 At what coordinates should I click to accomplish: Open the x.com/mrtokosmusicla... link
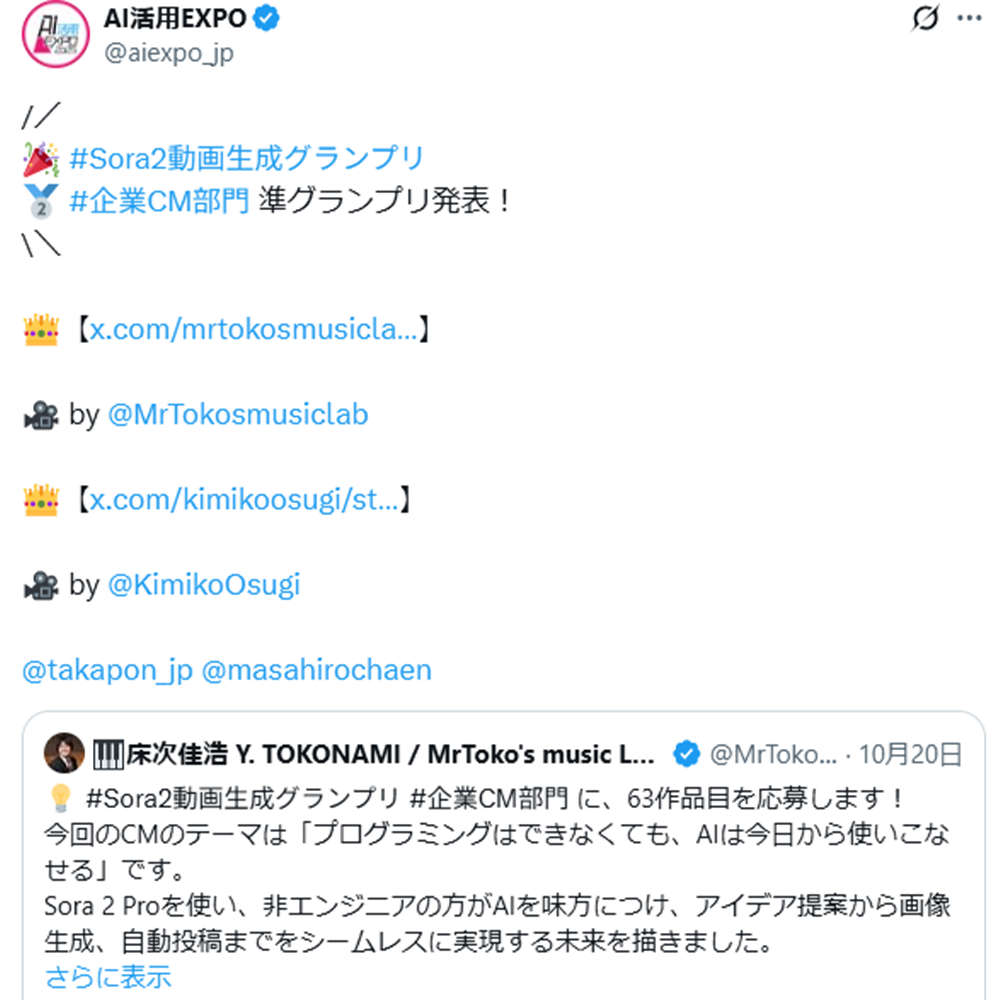tap(254, 329)
